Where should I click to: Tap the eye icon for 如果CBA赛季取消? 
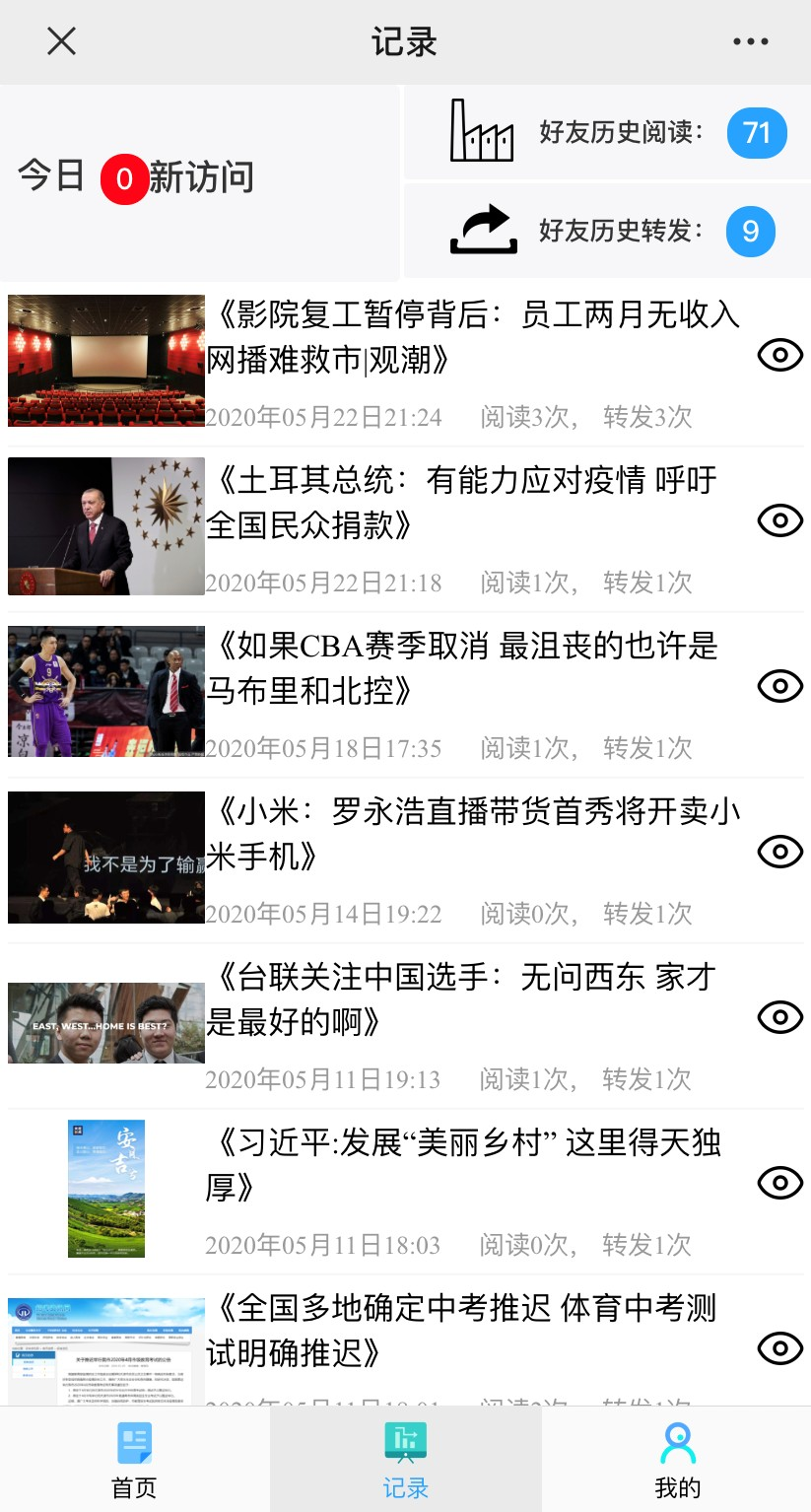780,686
